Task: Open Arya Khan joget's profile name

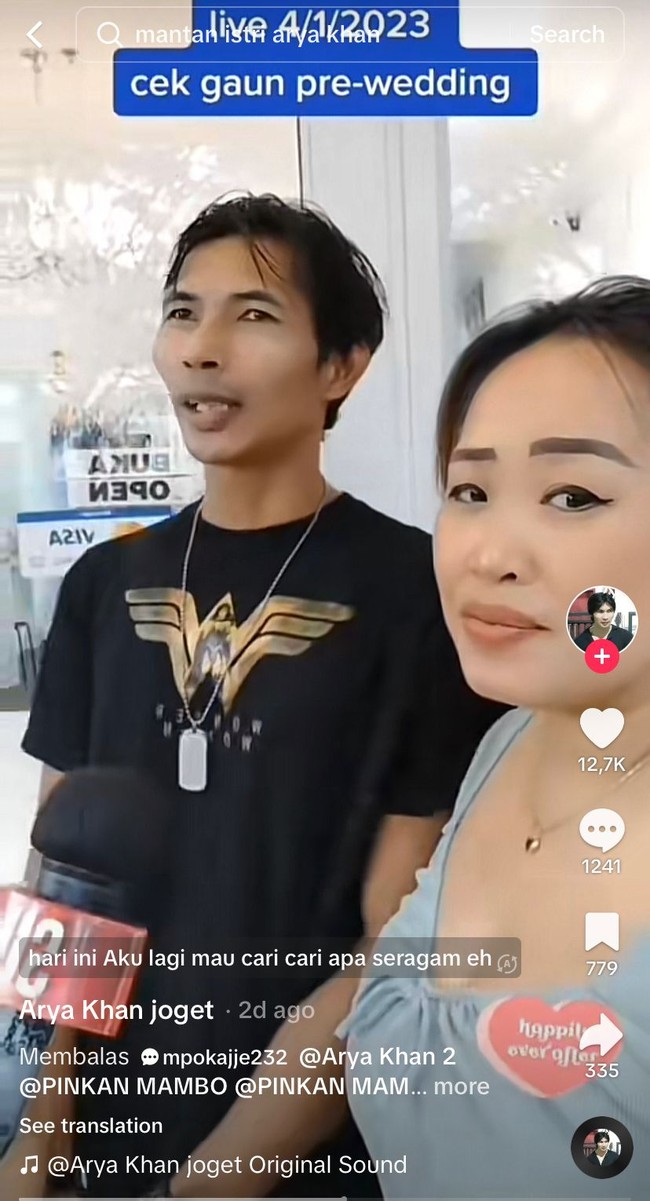Action: pos(116,1010)
